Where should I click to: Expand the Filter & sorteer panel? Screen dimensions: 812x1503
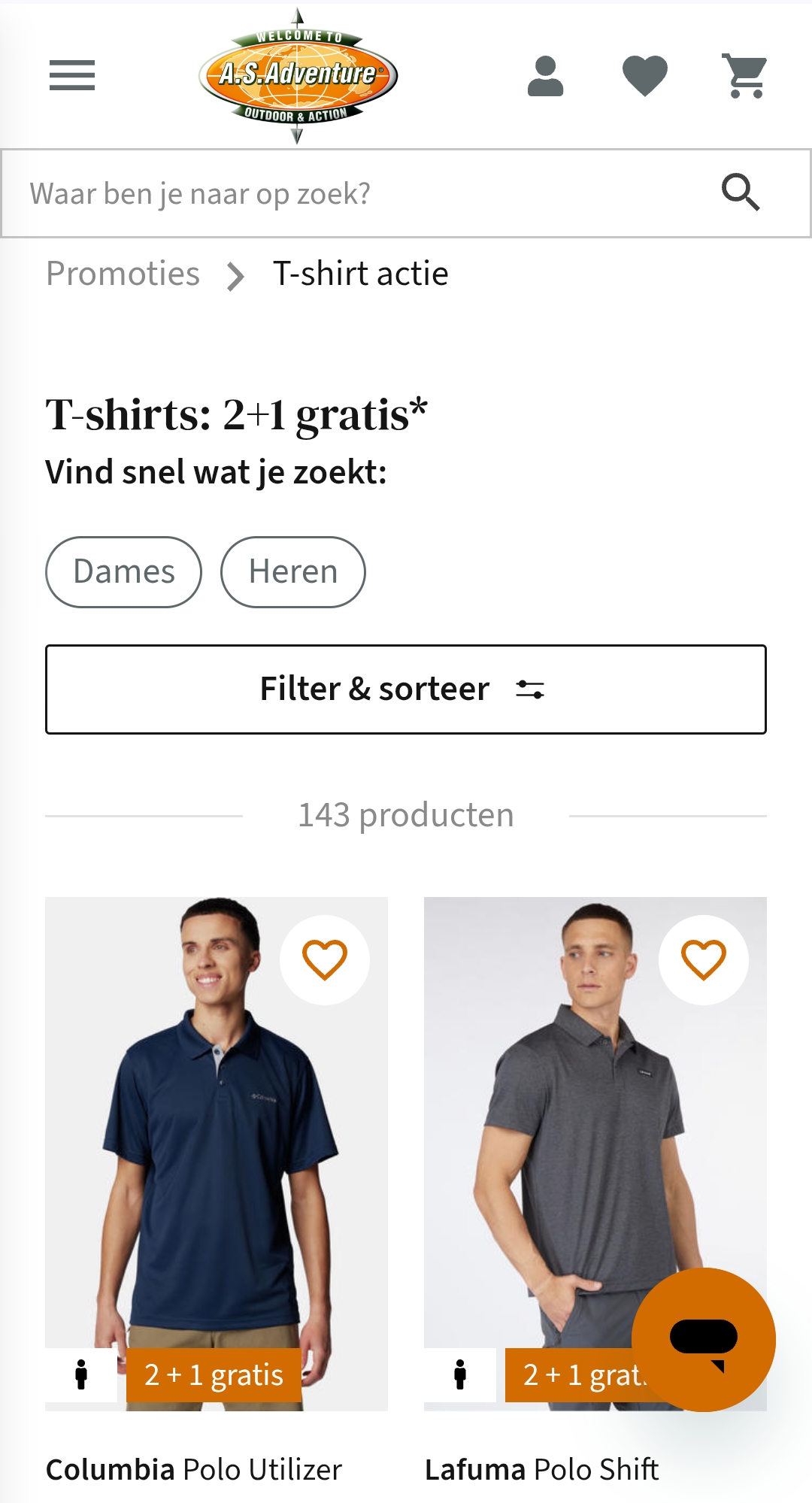[406, 688]
